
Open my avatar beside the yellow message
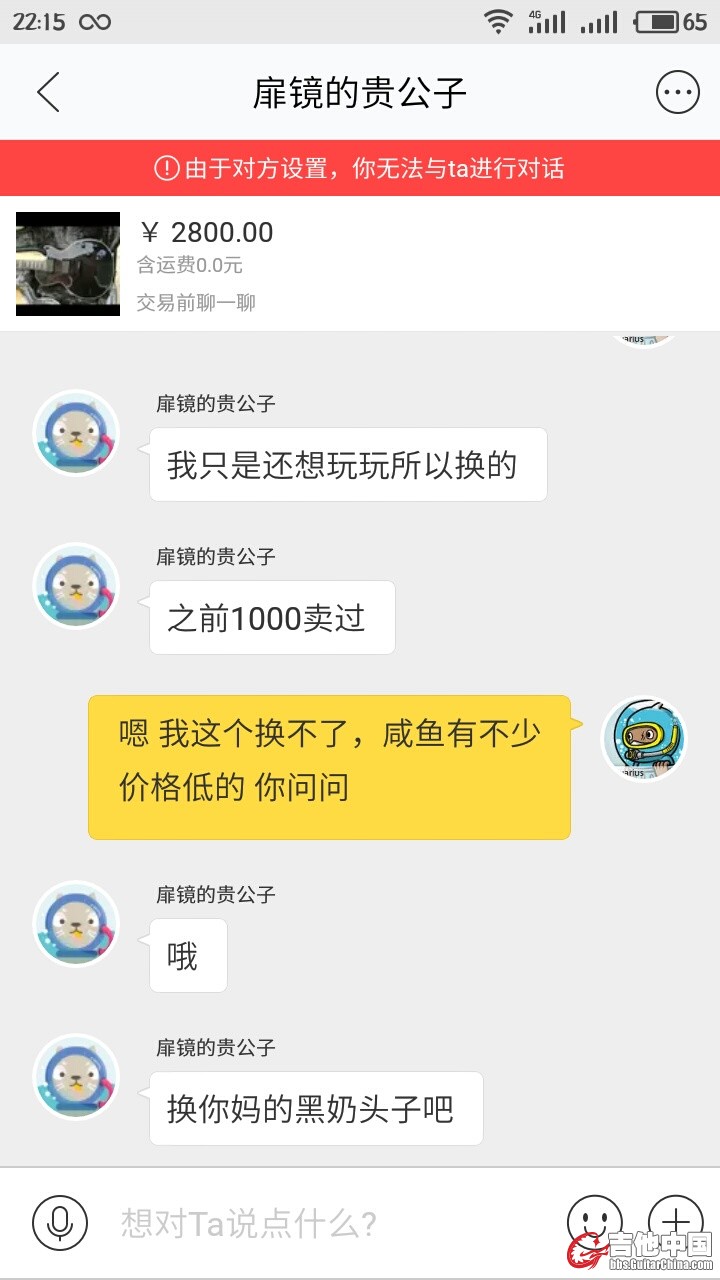coord(644,739)
